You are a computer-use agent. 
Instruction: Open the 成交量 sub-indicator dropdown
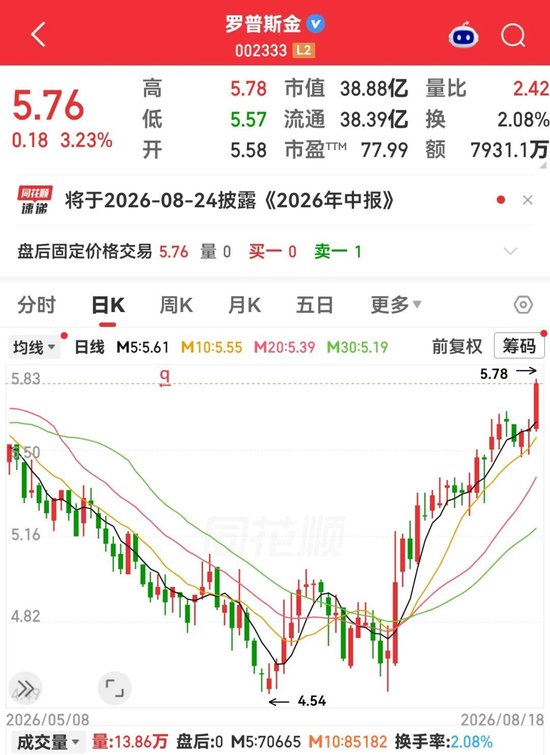[47, 742]
